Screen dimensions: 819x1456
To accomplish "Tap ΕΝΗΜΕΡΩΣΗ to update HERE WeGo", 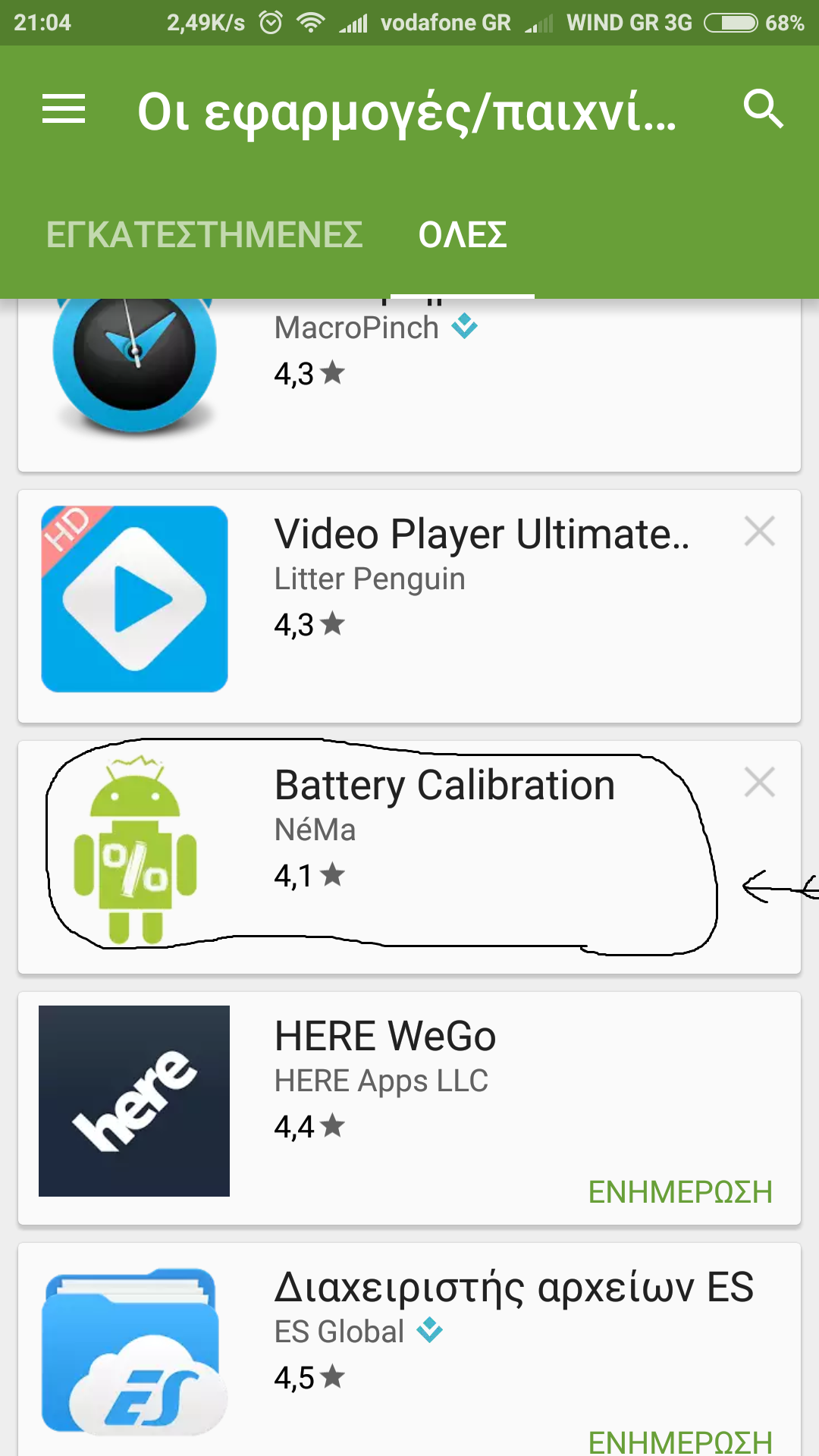I will click(x=680, y=1192).
